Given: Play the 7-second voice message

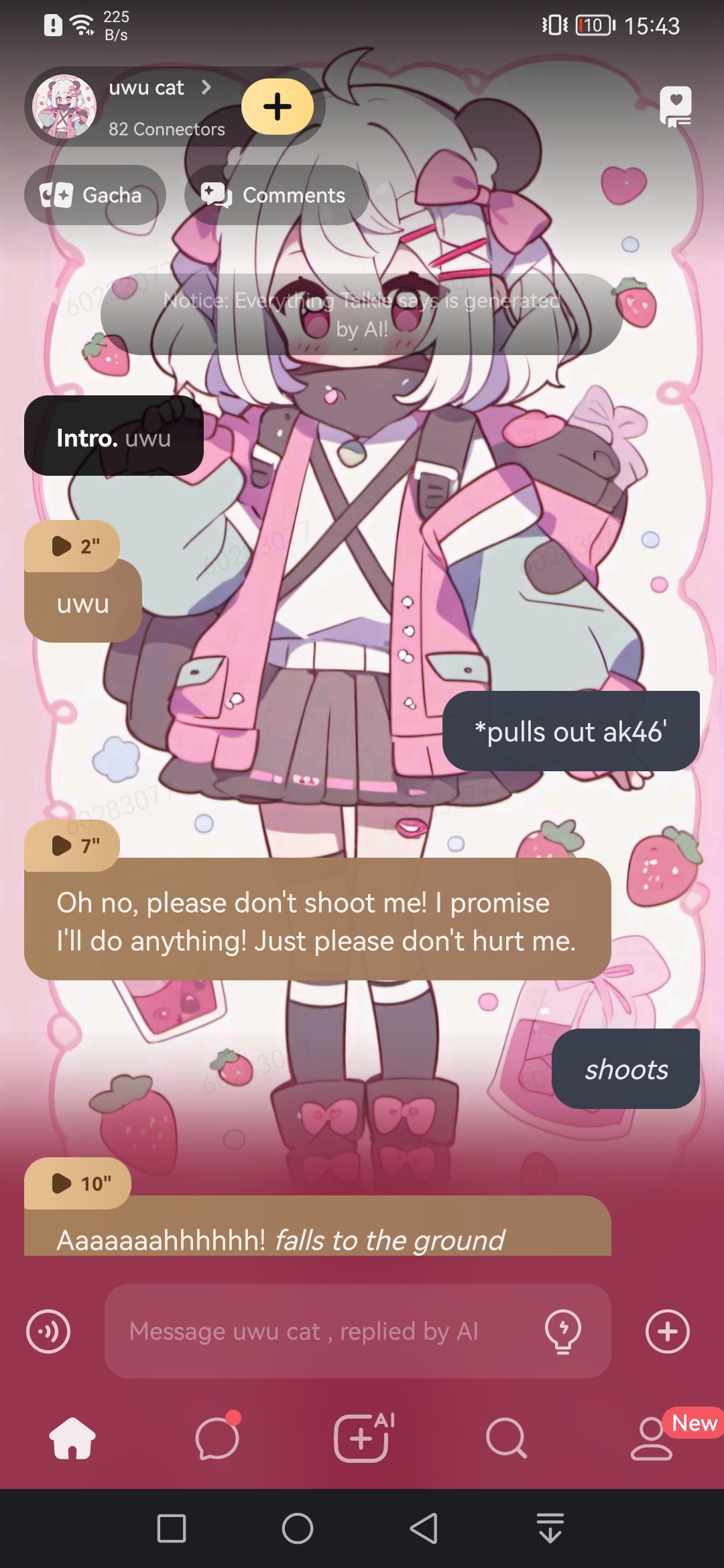Looking at the screenshot, I should (72, 846).
